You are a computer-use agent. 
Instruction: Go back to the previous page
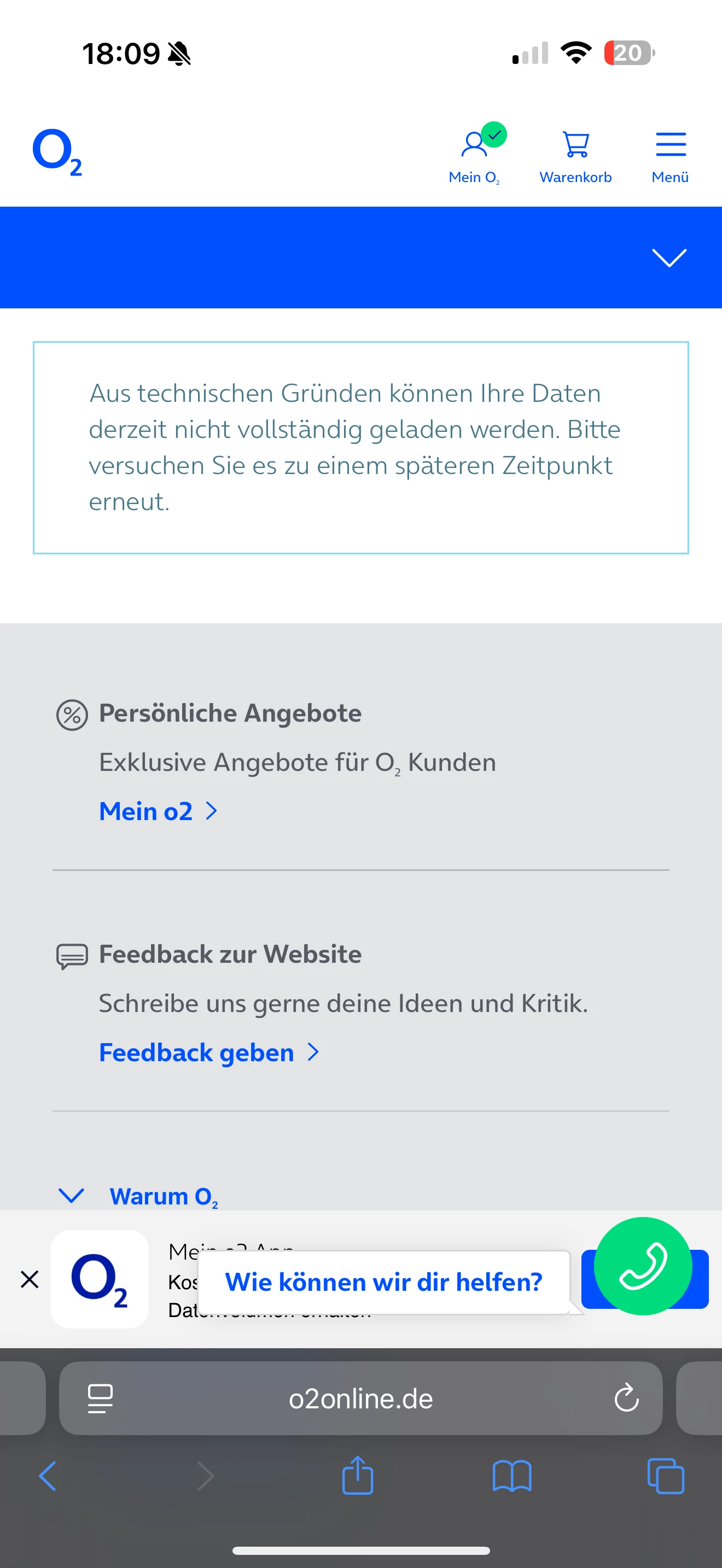coord(48,1476)
